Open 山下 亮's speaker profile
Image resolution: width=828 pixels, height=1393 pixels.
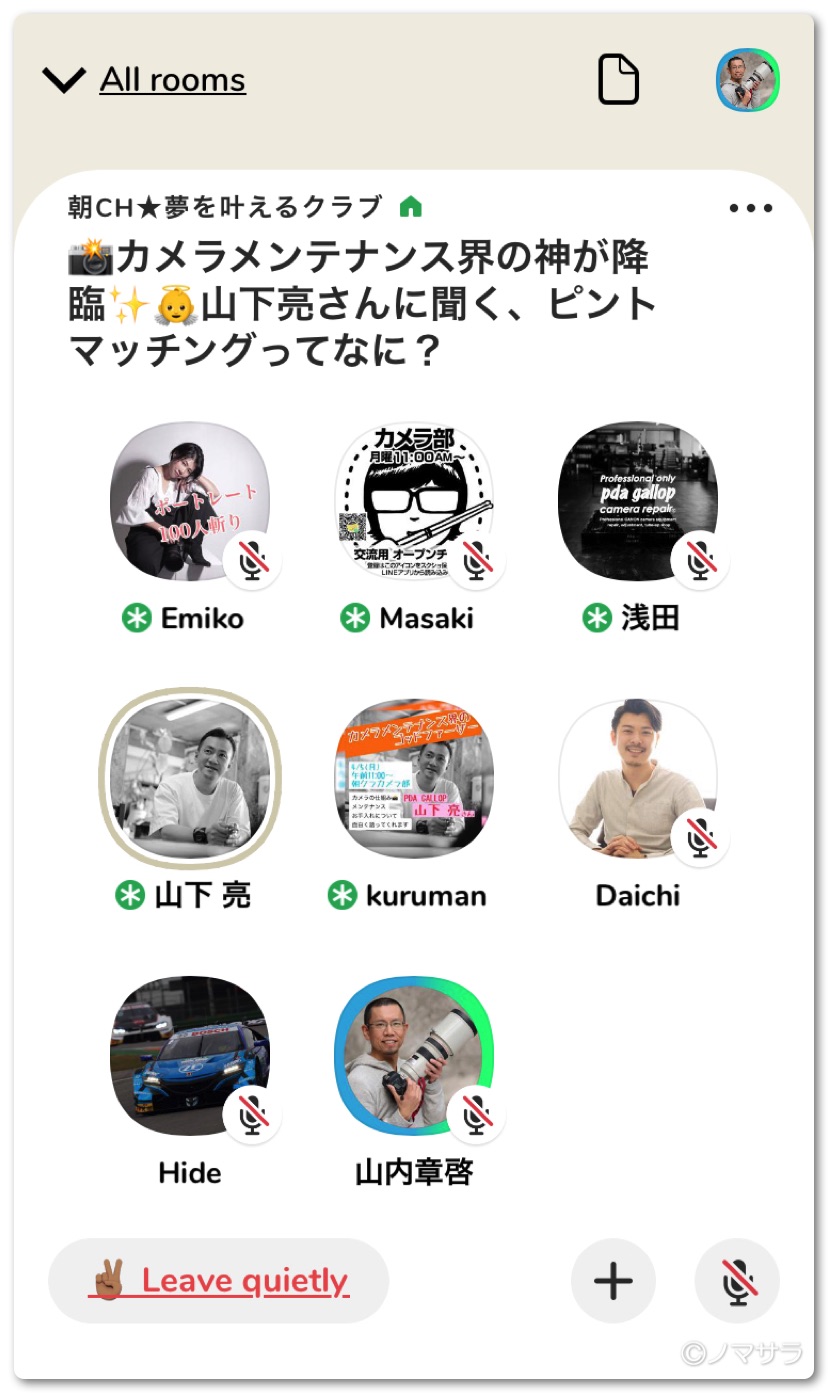pos(189,779)
